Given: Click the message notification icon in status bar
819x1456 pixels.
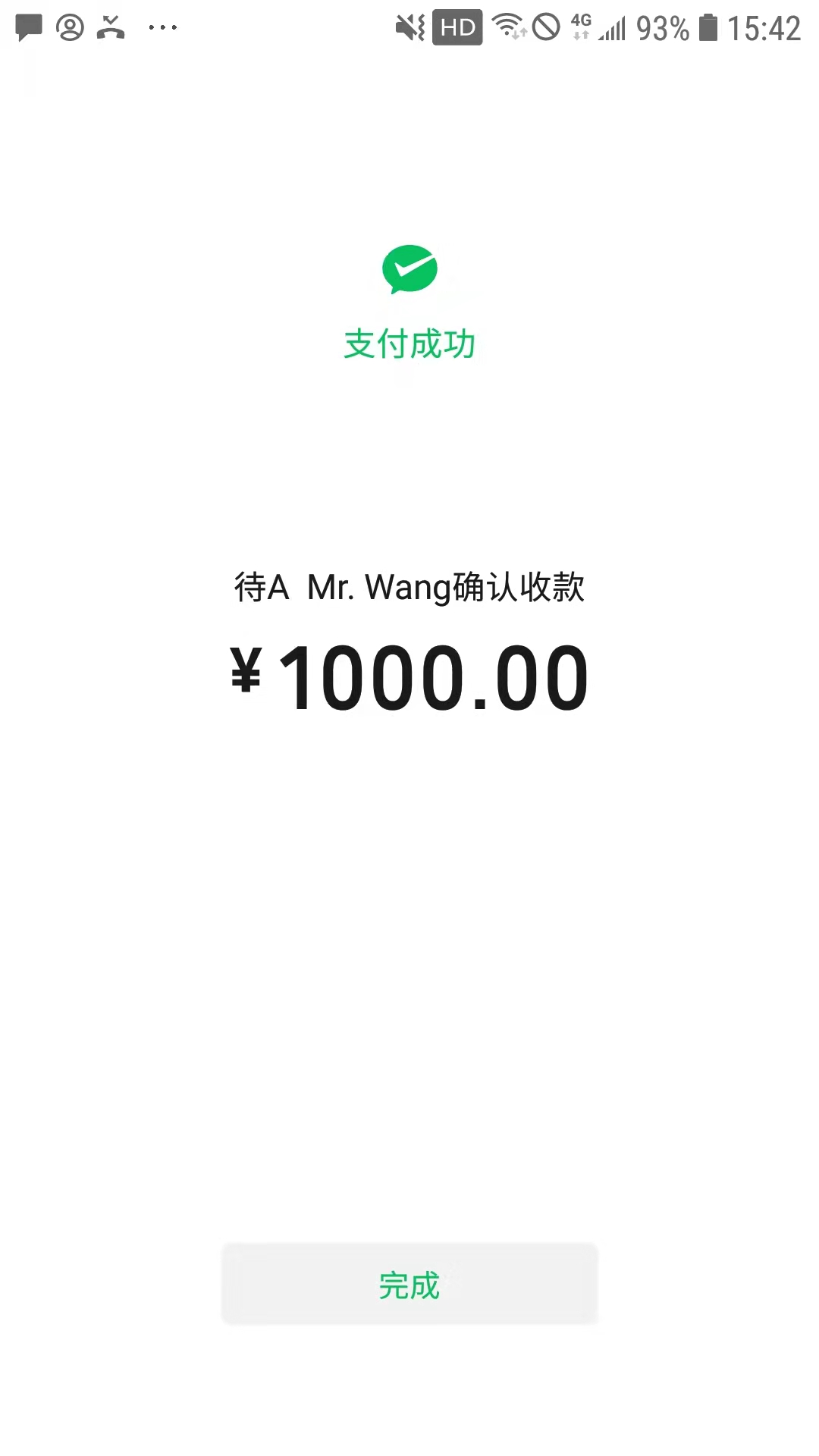Looking at the screenshot, I should [27, 27].
